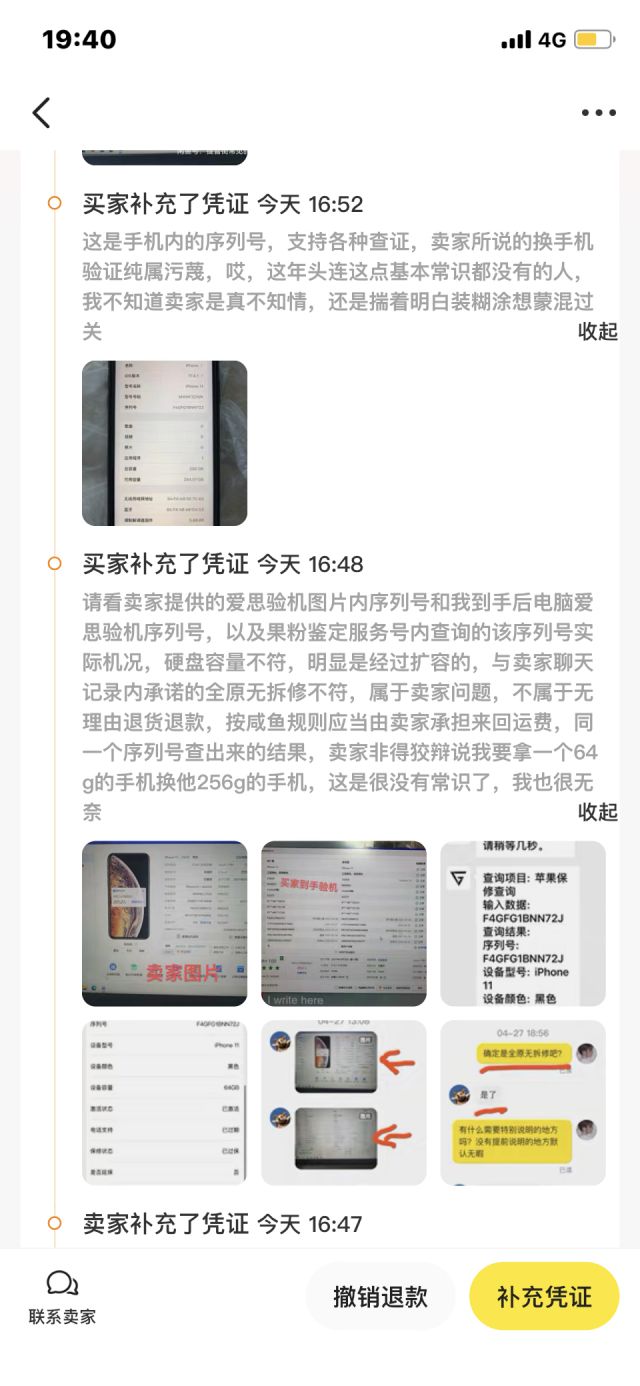Open the device info screenshot showing 64GB

164,1102
